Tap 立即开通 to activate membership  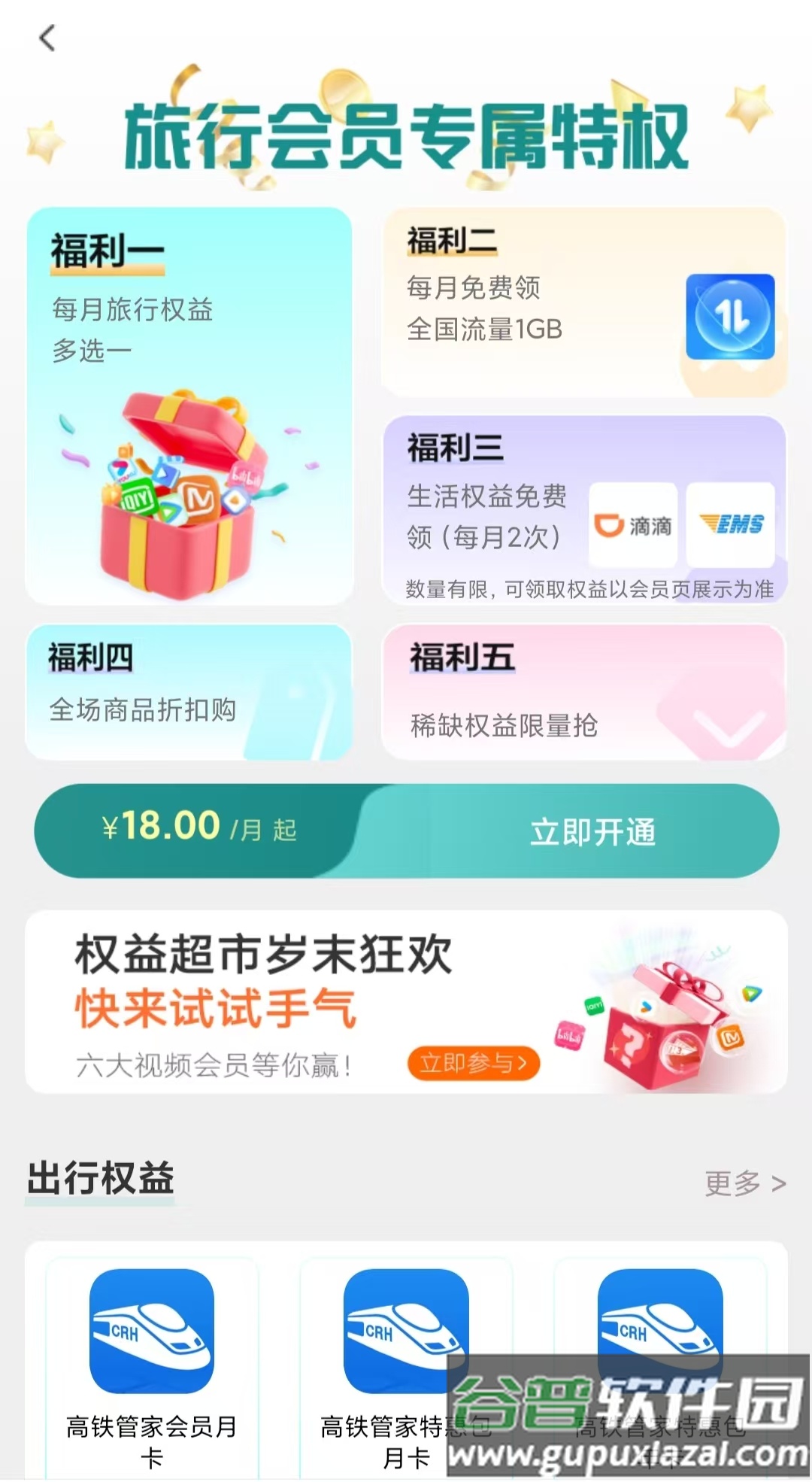click(x=592, y=831)
